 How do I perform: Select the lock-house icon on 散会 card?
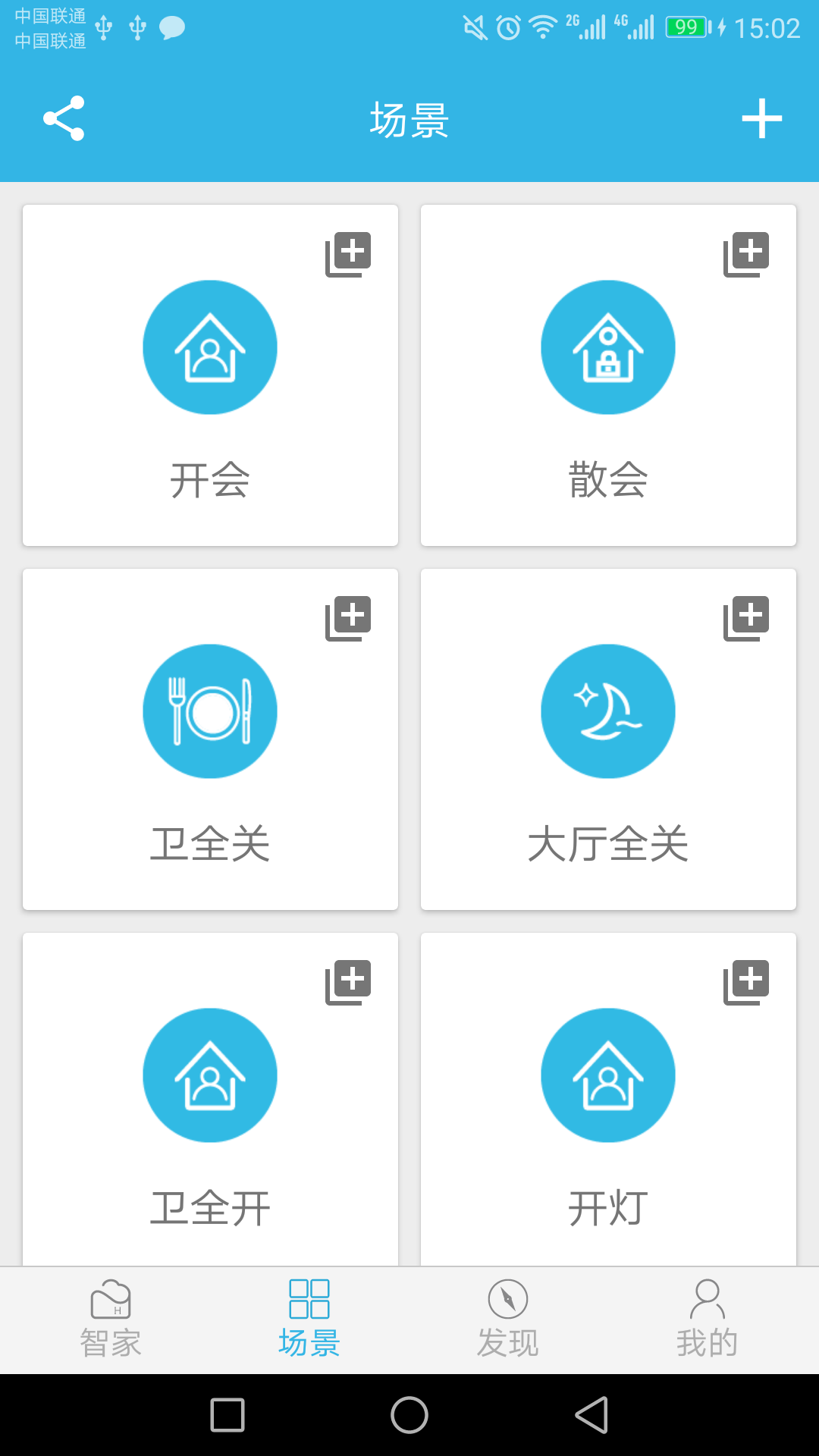607,346
